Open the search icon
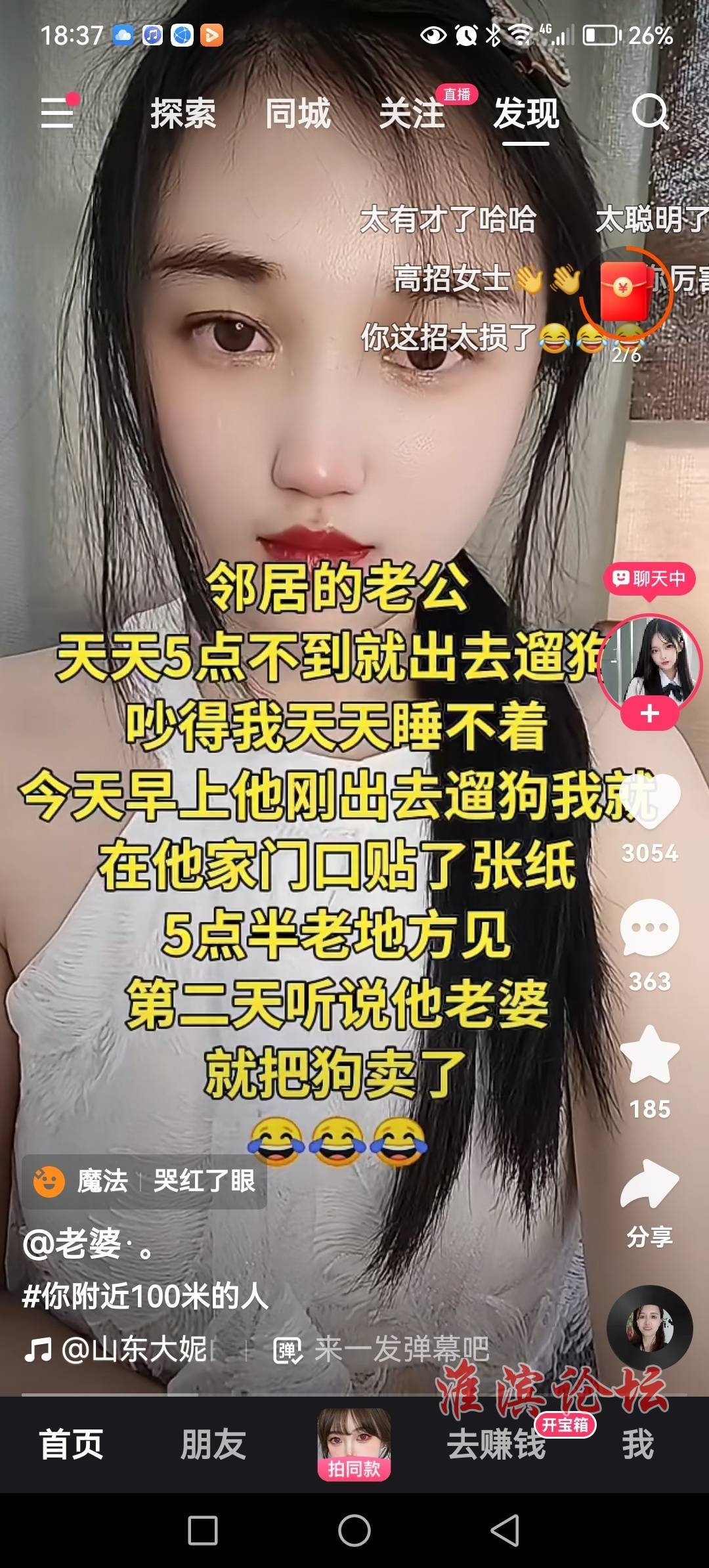The height and width of the screenshot is (1568, 709). click(650, 113)
